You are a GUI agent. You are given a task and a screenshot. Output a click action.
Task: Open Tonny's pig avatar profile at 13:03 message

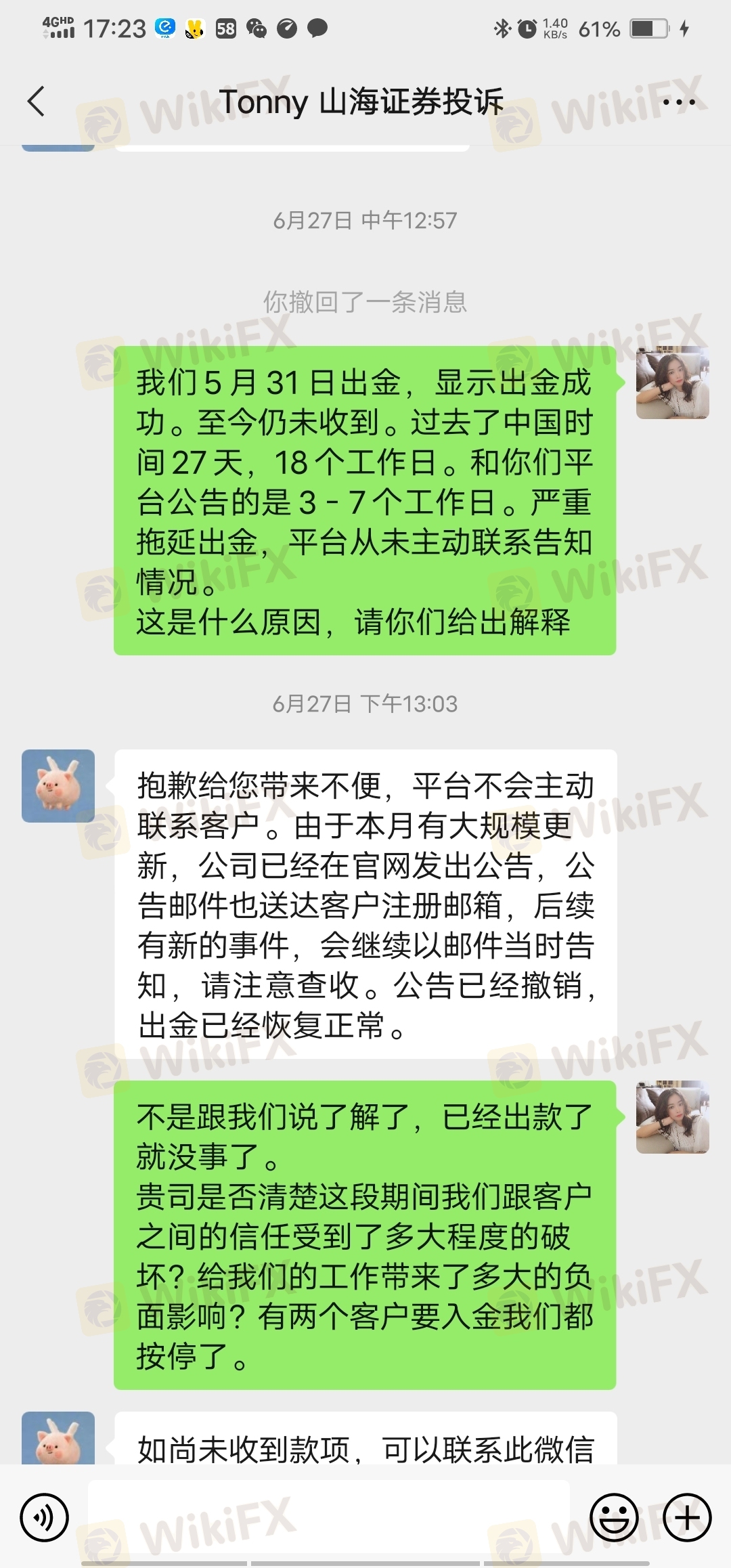pyautogui.click(x=58, y=786)
